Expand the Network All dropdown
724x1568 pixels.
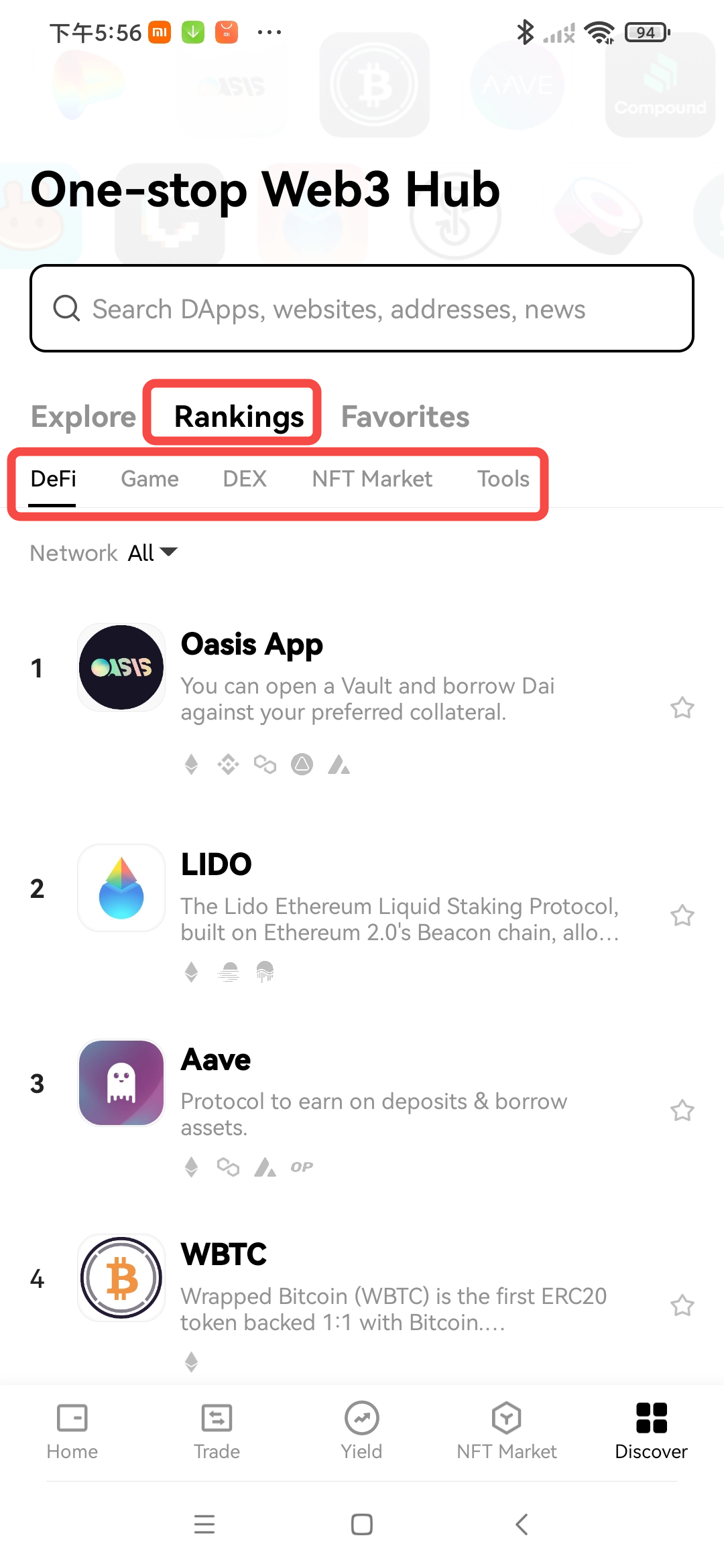click(153, 553)
